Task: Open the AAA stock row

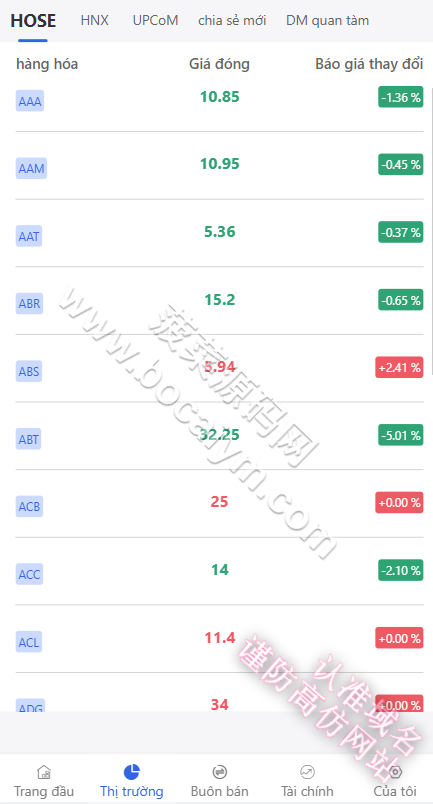Action: point(220,98)
